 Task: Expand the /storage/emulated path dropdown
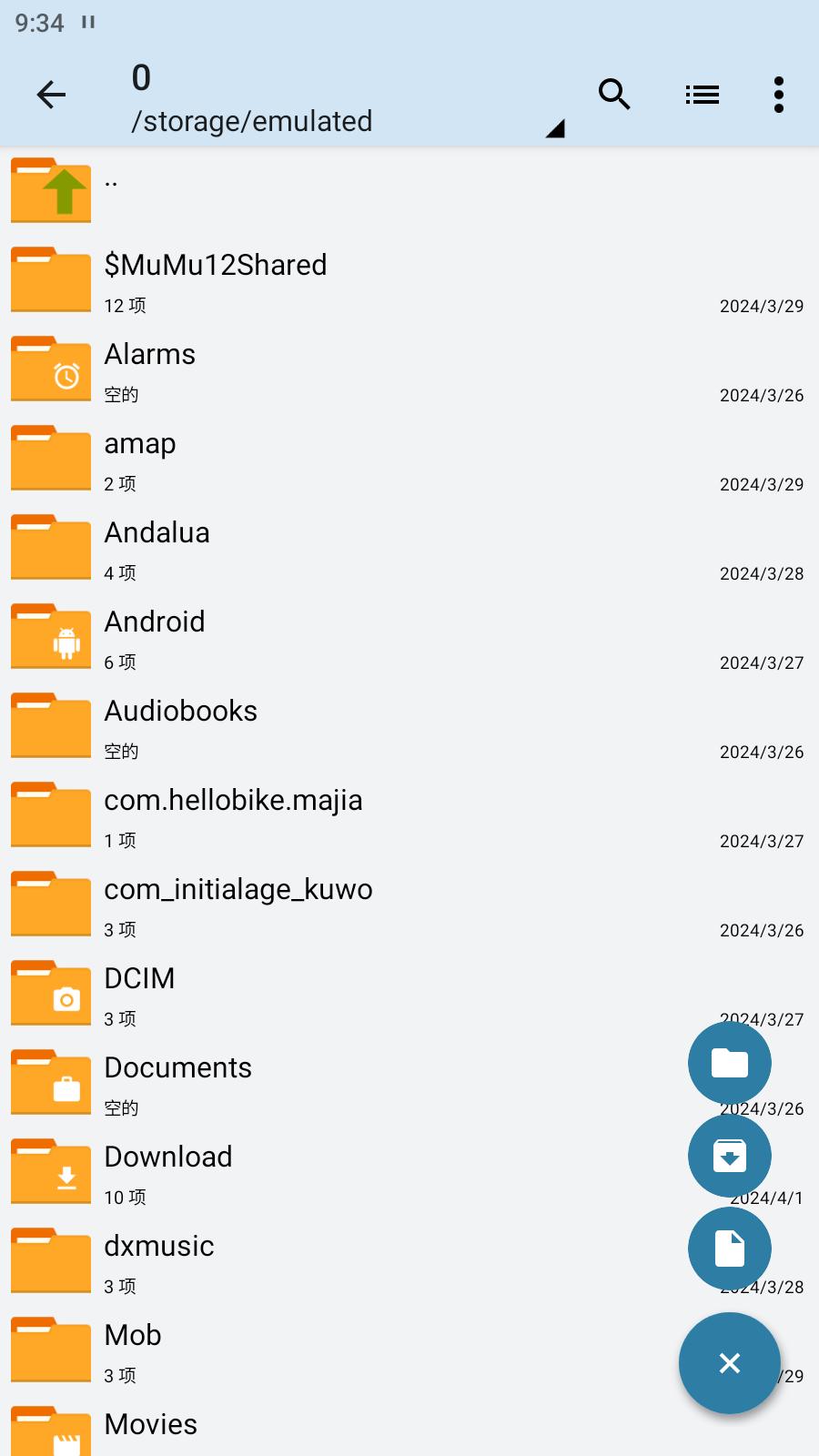[x=555, y=128]
